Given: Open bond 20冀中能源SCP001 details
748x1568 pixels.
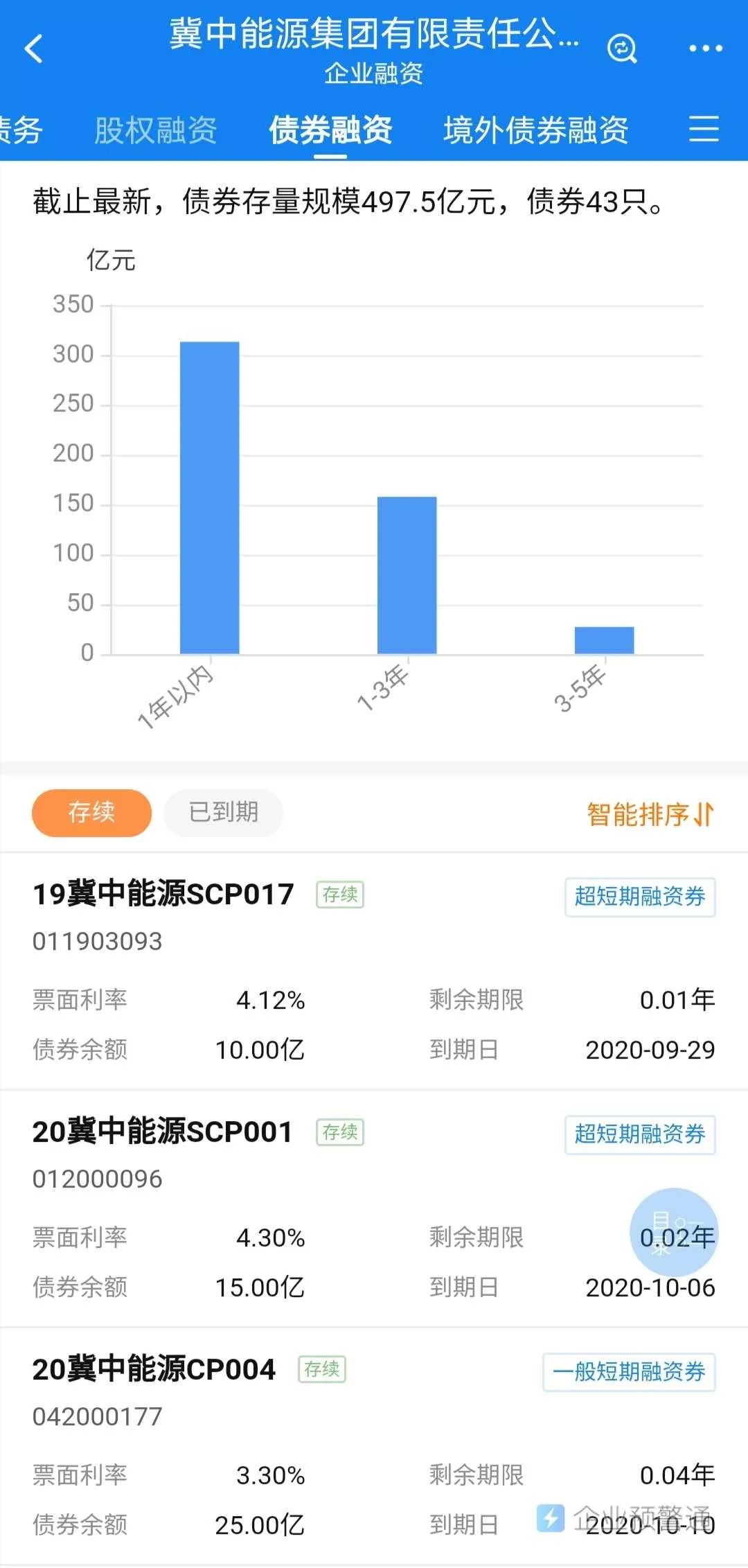Looking at the screenshot, I should pyautogui.click(x=163, y=1131).
